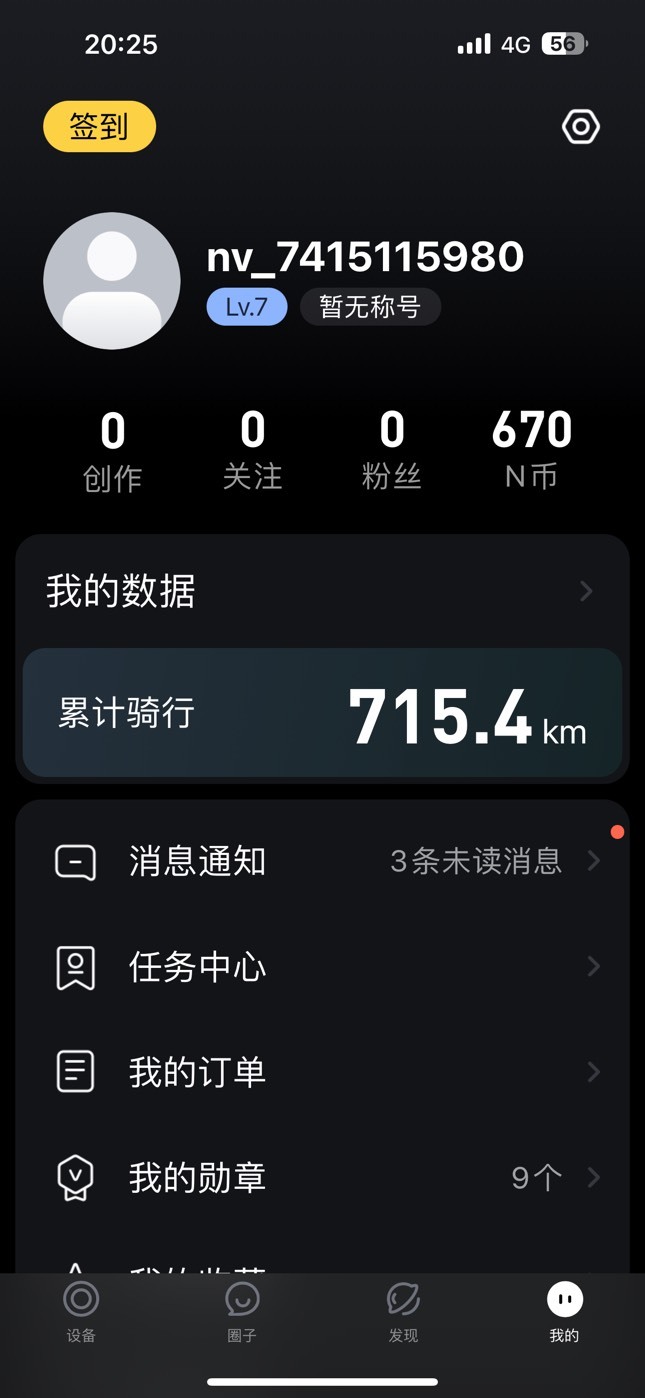Open the profile avatar picture
Screen dimensions: 645x1398
(112, 281)
